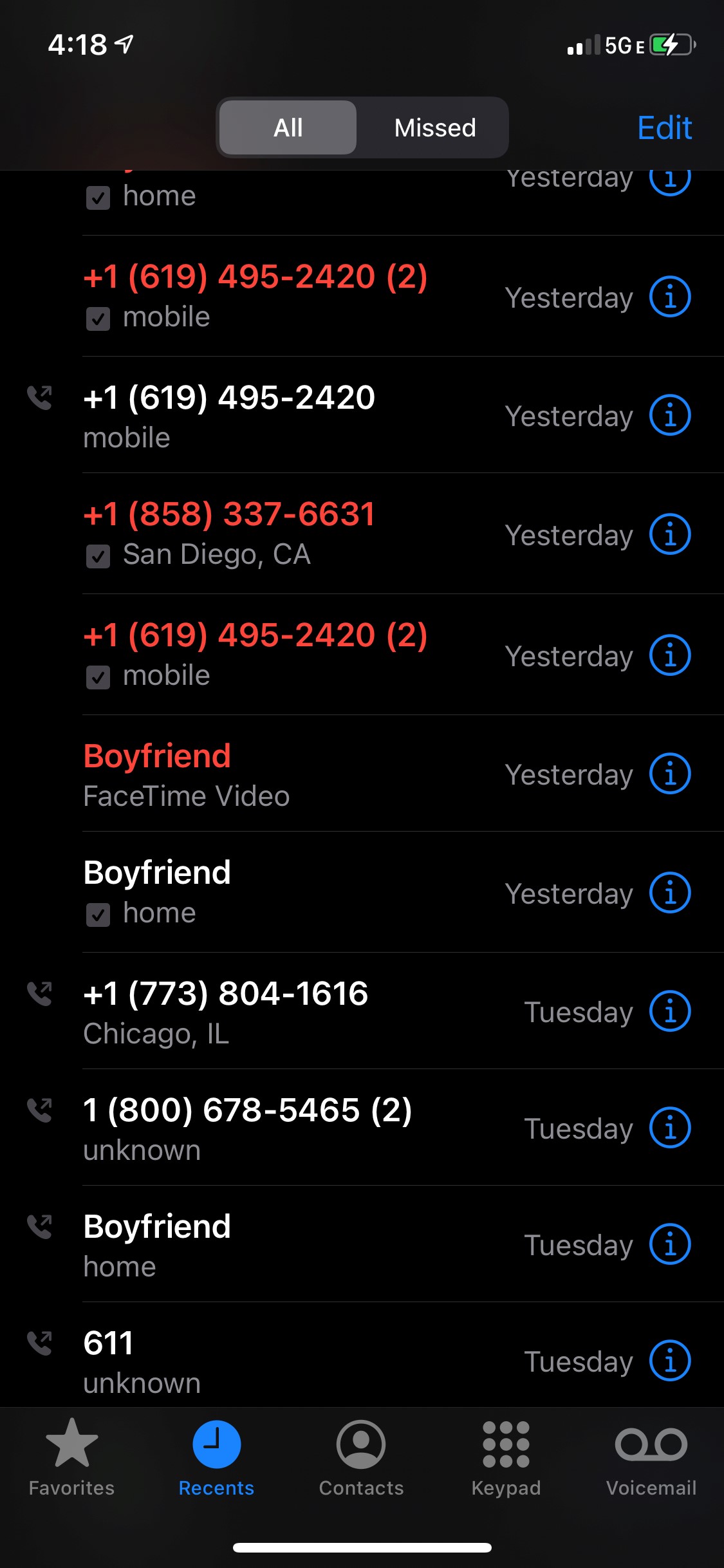Screen dimensions: 724x1568
Task: Call Boyfriend via the missed FaceTime Video entry
Action: pos(187,774)
